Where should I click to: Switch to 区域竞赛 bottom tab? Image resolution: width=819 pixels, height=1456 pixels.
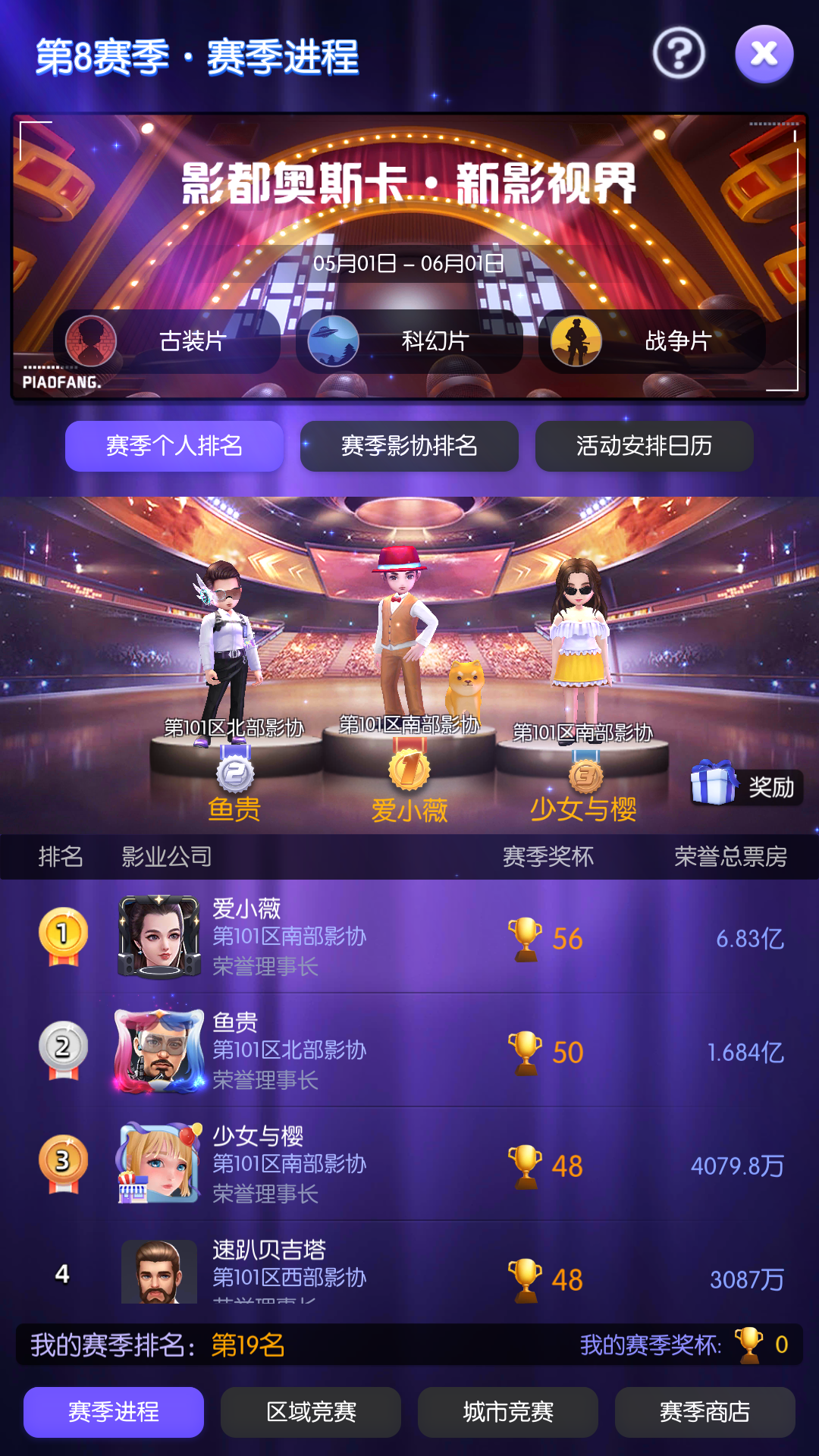pyautogui.click(x=311, y=1412)
